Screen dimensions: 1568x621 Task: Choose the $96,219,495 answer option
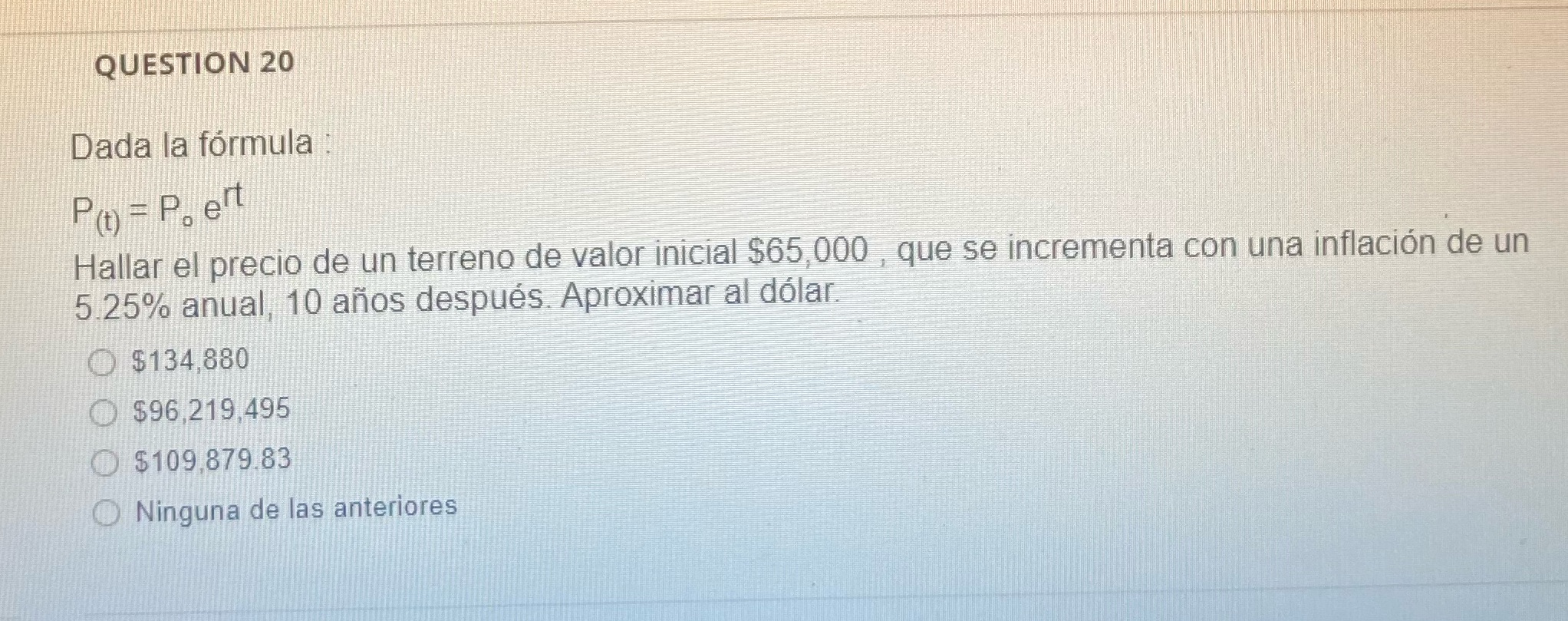tap(103, 413)
